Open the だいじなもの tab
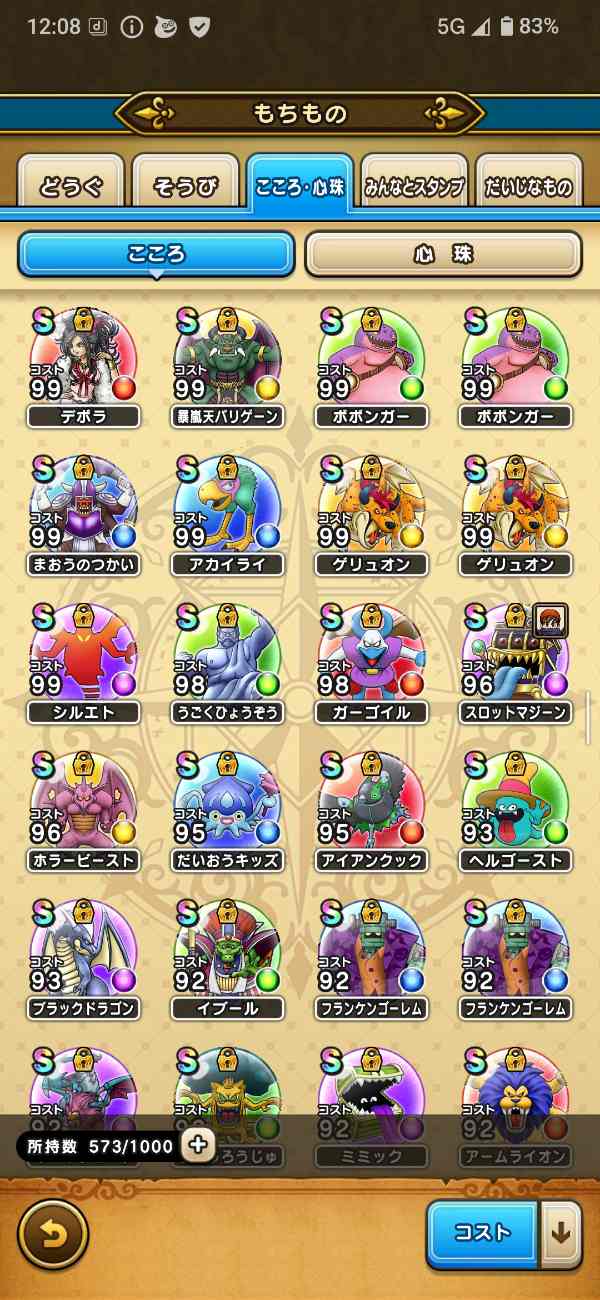 click(529, 187)
